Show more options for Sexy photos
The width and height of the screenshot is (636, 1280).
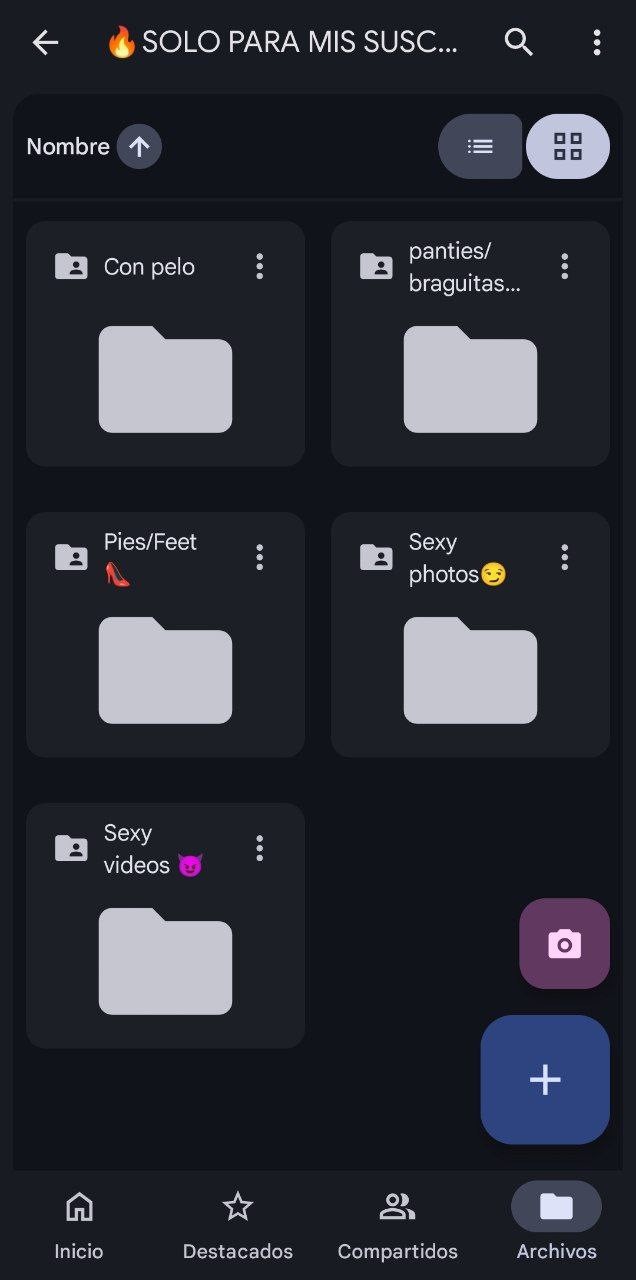coord(565,557)
